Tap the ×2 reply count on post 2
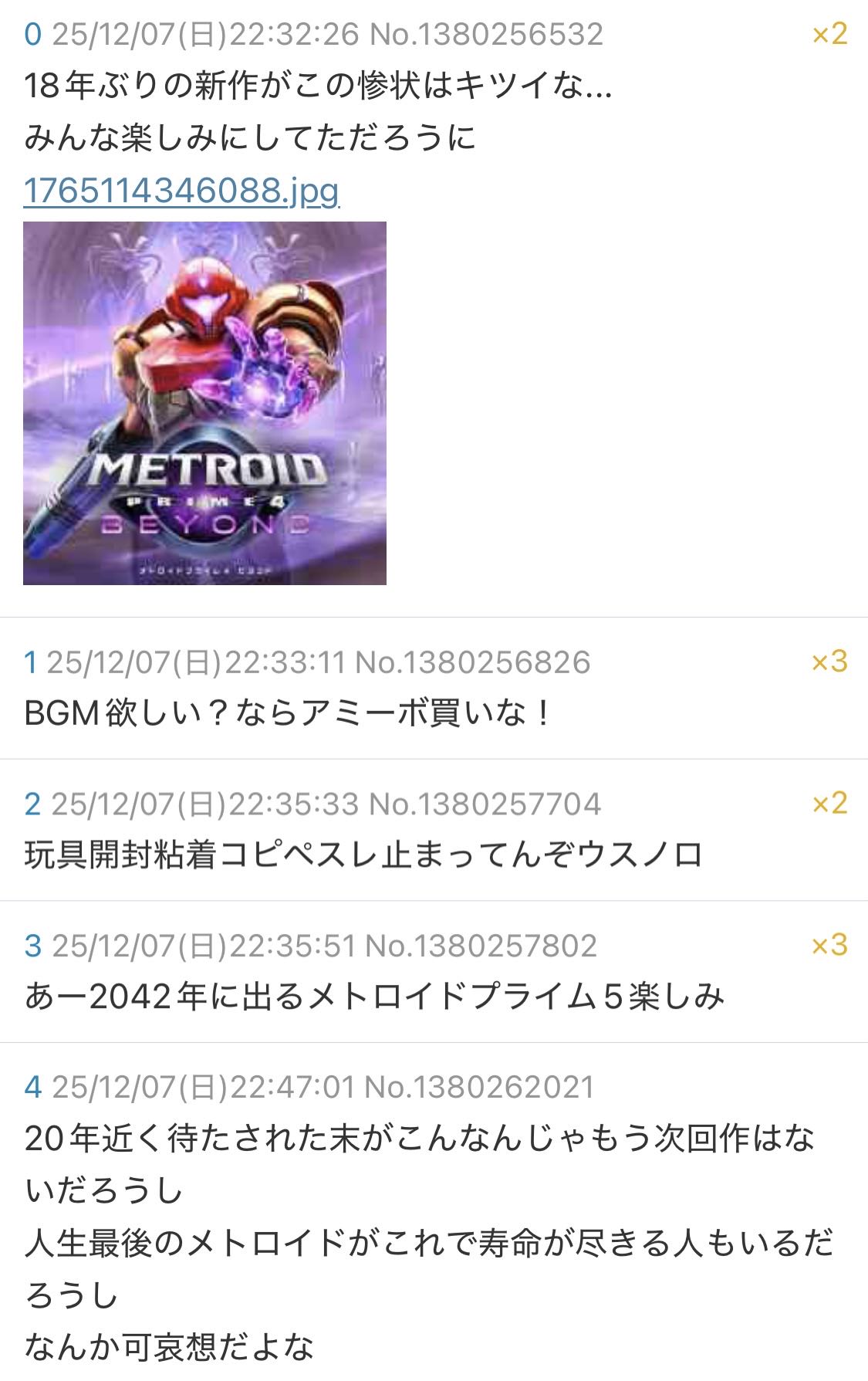Screen dimensions: 868x1381 [x=829, y=804]
